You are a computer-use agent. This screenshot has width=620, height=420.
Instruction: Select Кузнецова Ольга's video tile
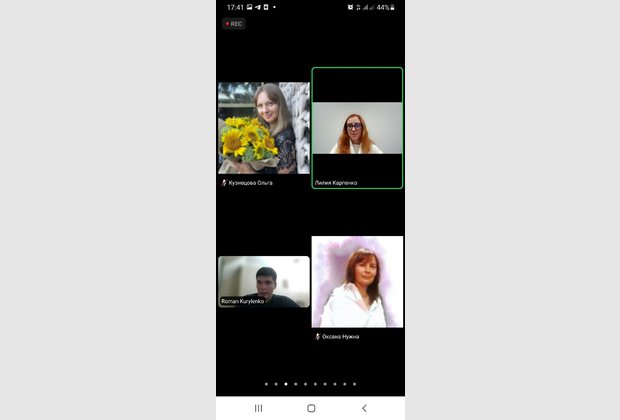tap(264, 128)
